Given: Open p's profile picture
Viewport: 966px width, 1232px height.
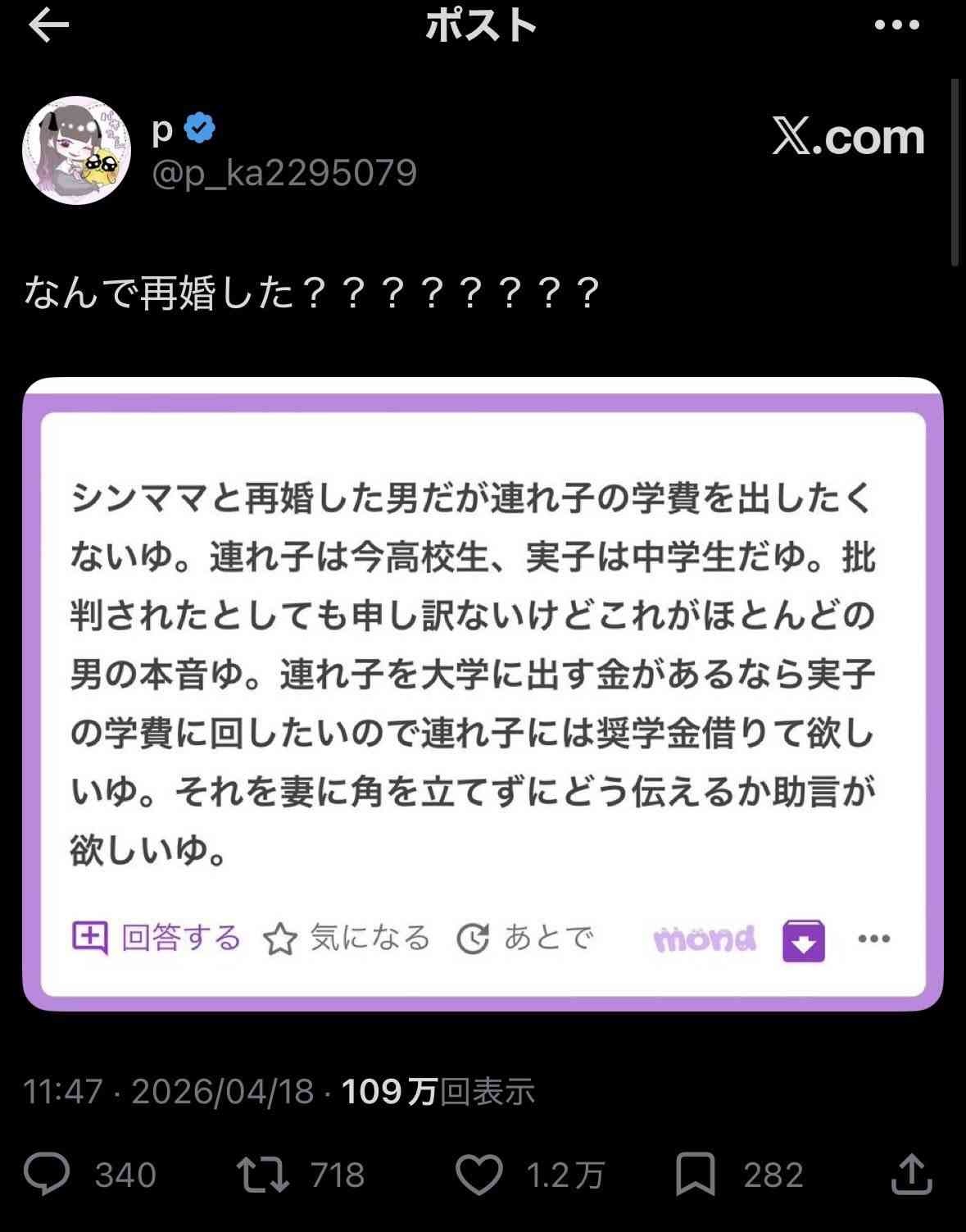Looking at the screenshot, I should [x=76, y=151].
